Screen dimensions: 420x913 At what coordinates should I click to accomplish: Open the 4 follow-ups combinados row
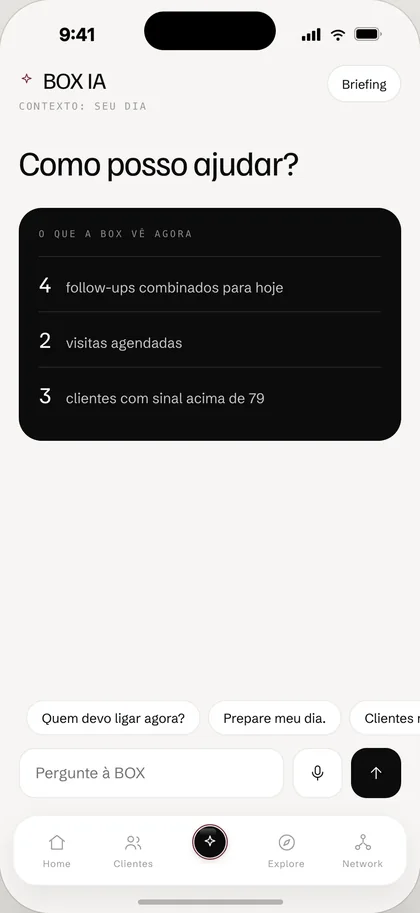(210, 284)
